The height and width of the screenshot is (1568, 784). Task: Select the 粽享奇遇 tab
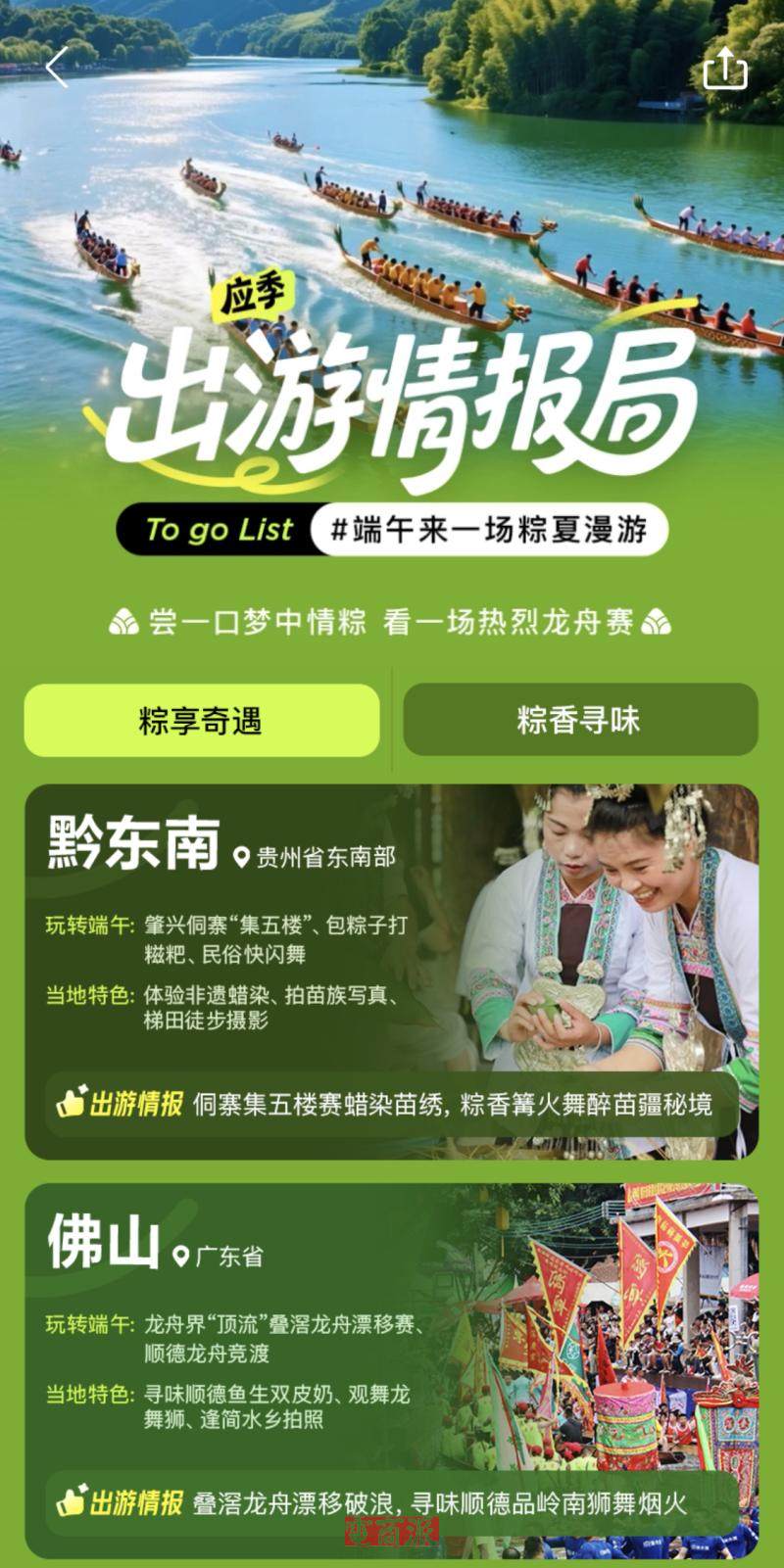[x=202, y=721]
